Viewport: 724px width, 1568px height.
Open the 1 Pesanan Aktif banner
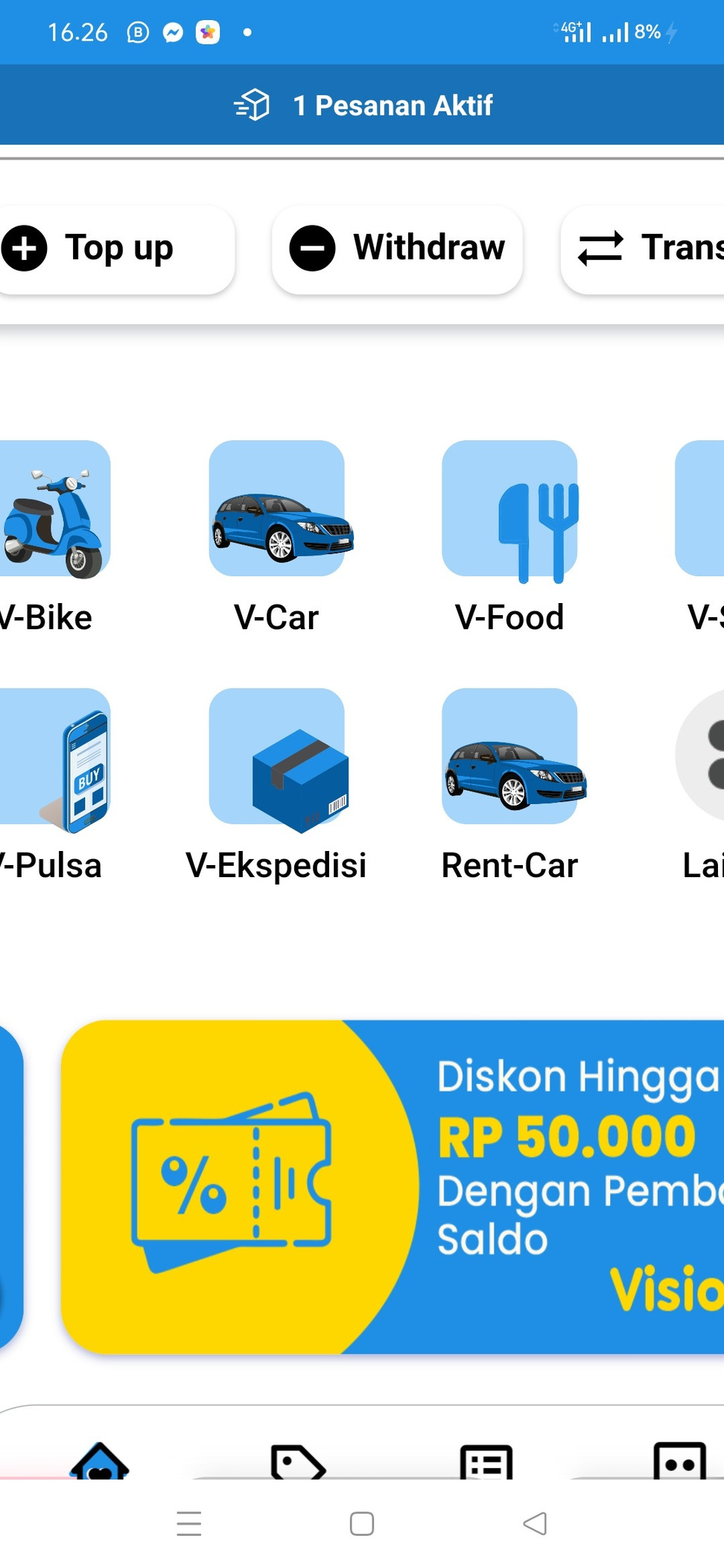click(x=362, y=105)
